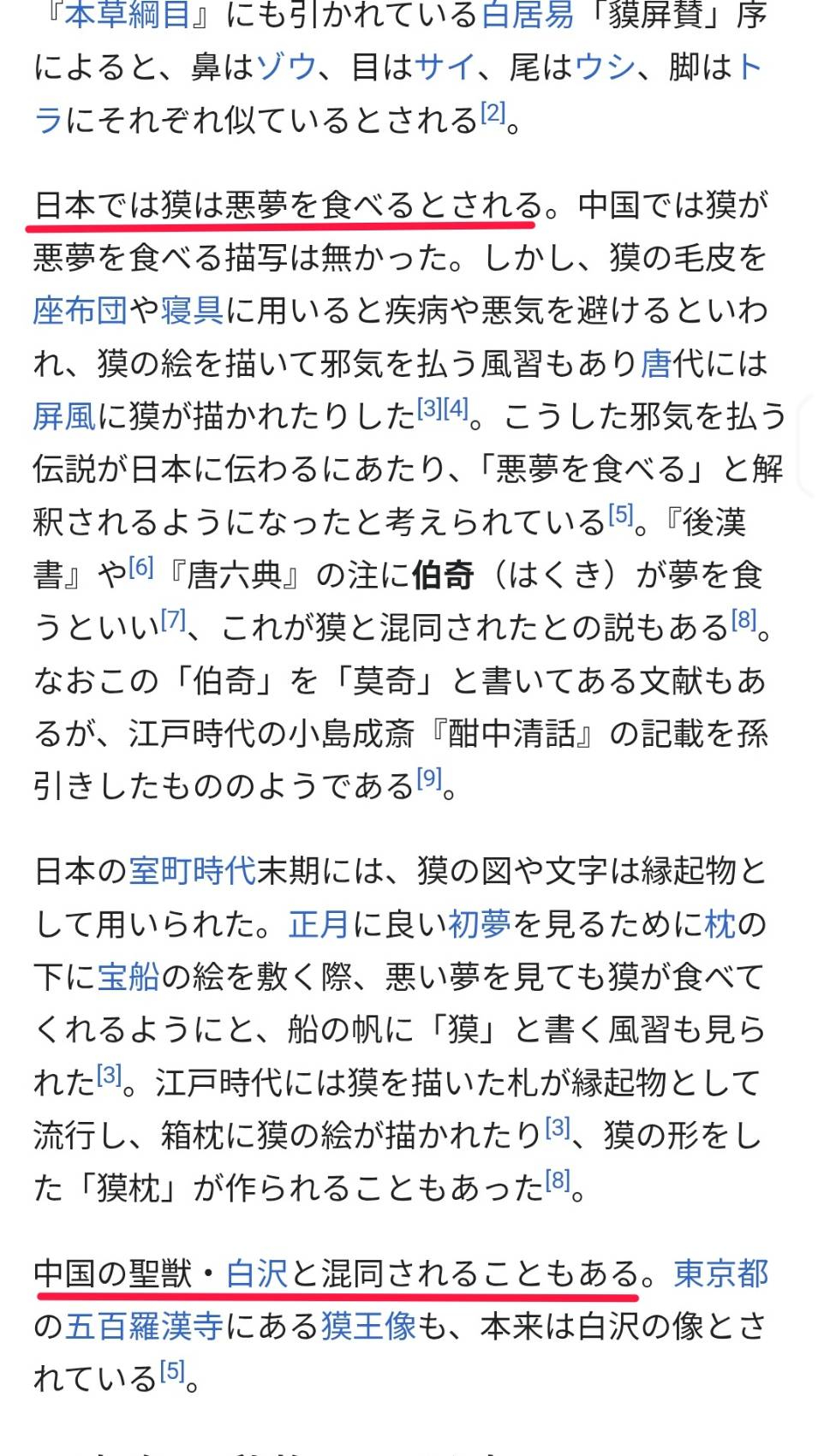This screenshot has width=824, height=1456.
Task: View citation [6] after 書』や
Action: pos(140,568)
